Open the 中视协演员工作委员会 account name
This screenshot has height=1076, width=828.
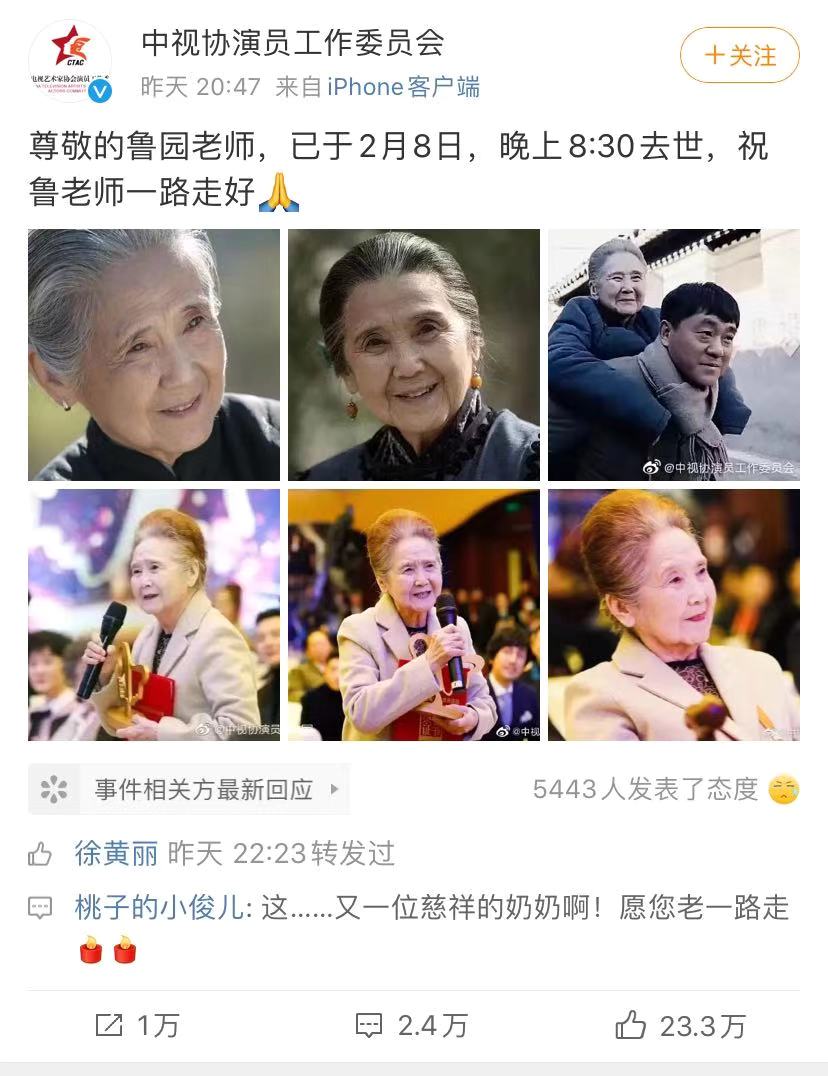click(292, 43)
